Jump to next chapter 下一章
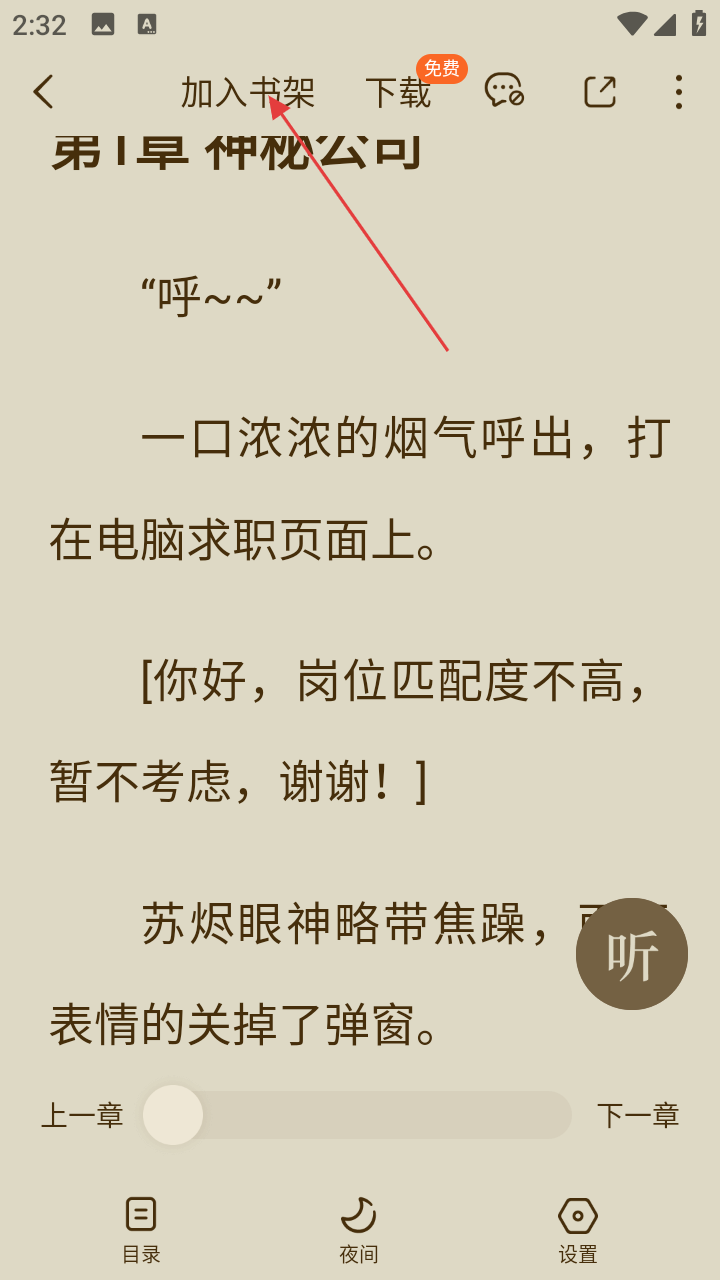The width and height of the screenshot is (720, 1280). [x=637, y=1115]
